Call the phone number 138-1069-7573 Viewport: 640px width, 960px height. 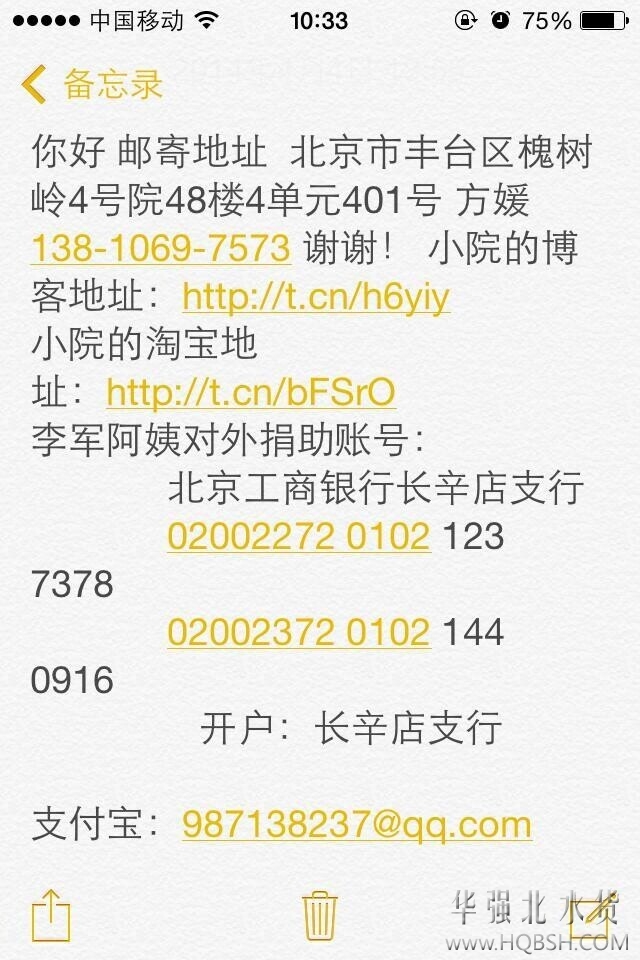pyautogui.click(x=160, y=248)
